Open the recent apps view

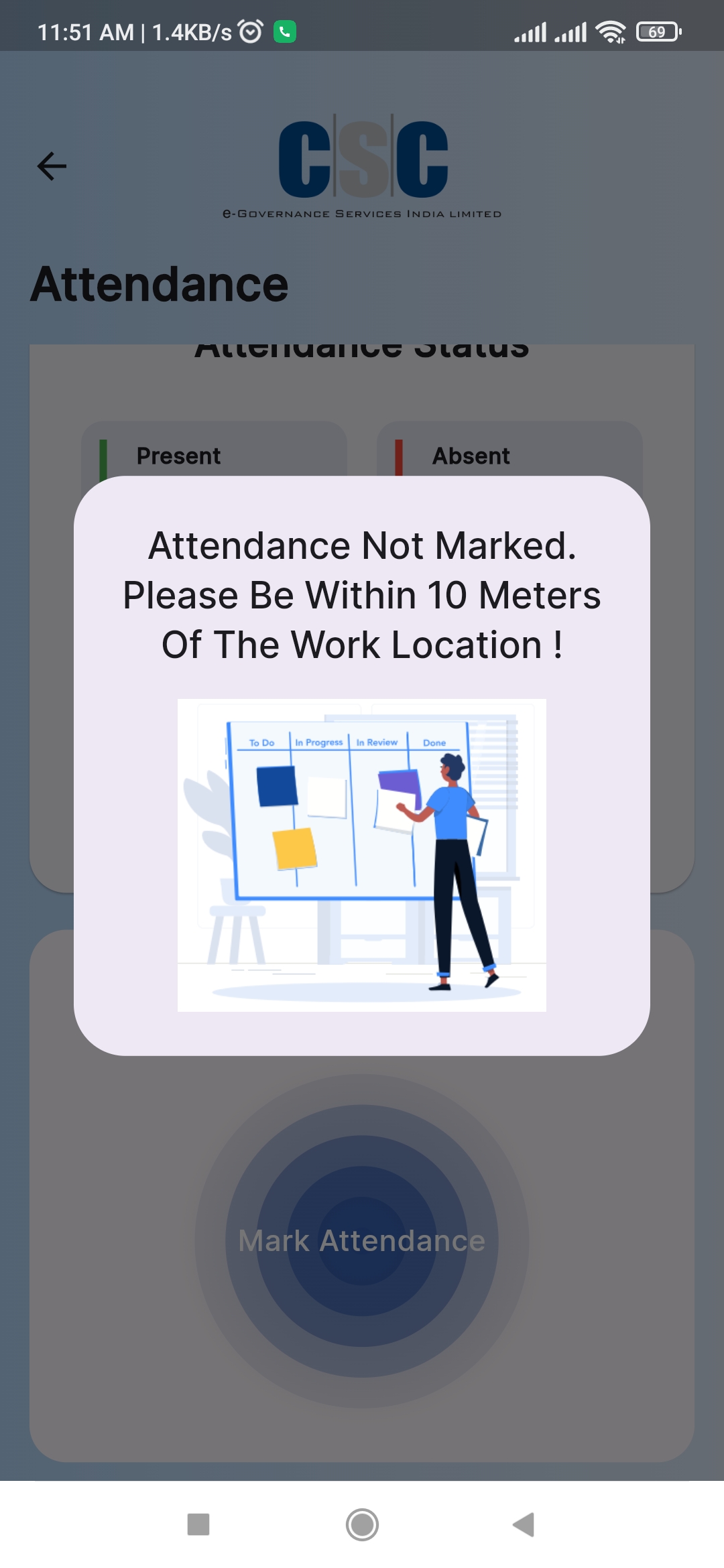coord(198,1524)
